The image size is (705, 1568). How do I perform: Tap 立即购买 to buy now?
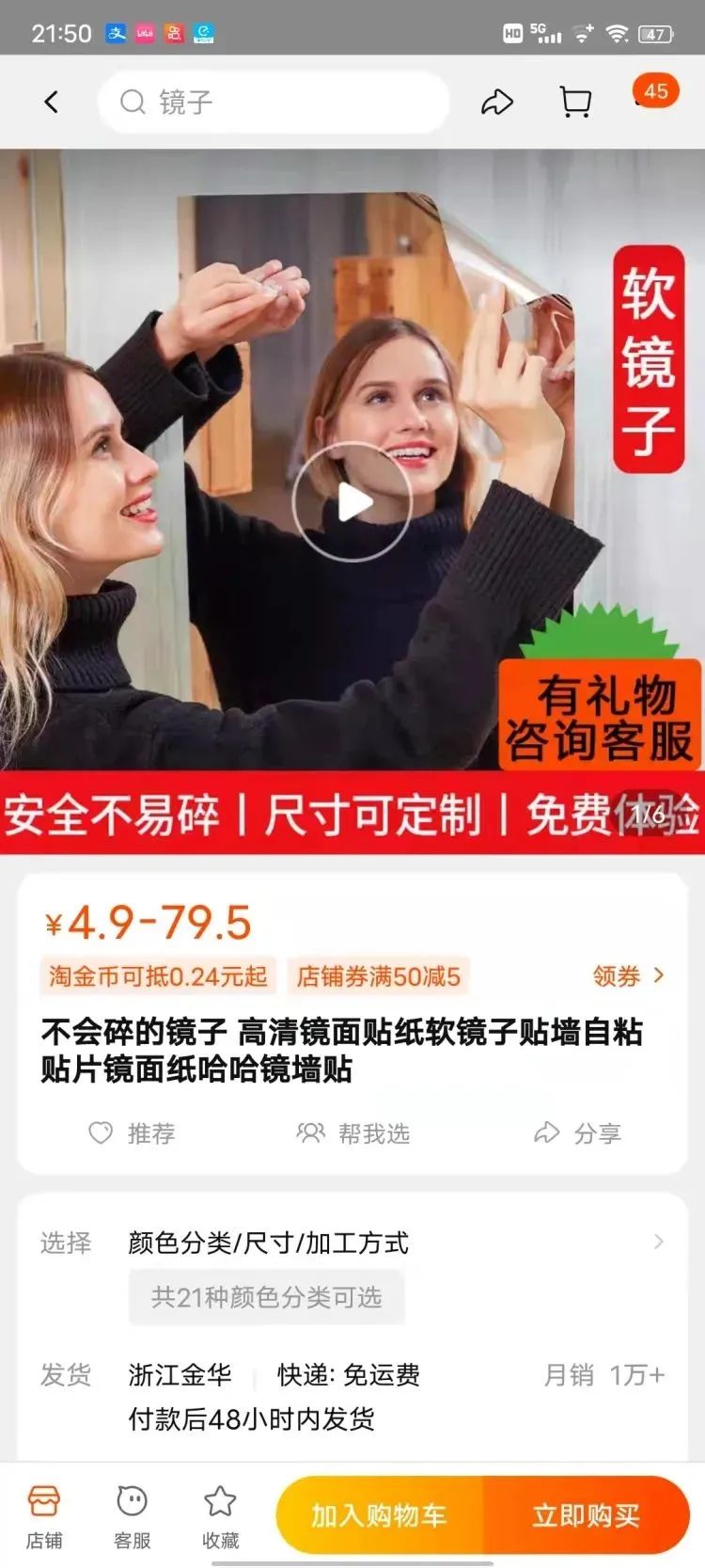[x=587, y=1515]
